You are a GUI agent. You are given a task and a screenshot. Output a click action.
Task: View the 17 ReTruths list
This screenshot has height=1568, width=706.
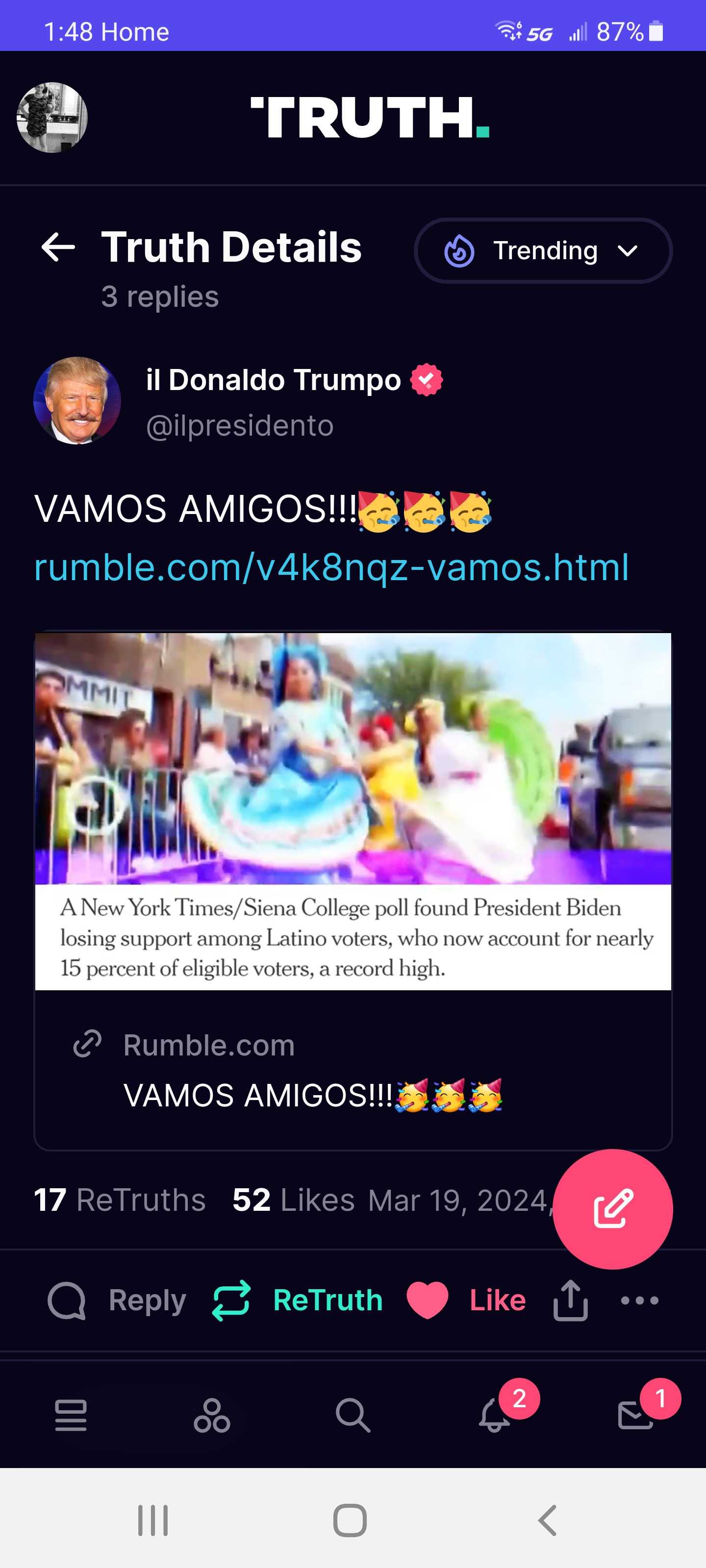(120, 1200)
